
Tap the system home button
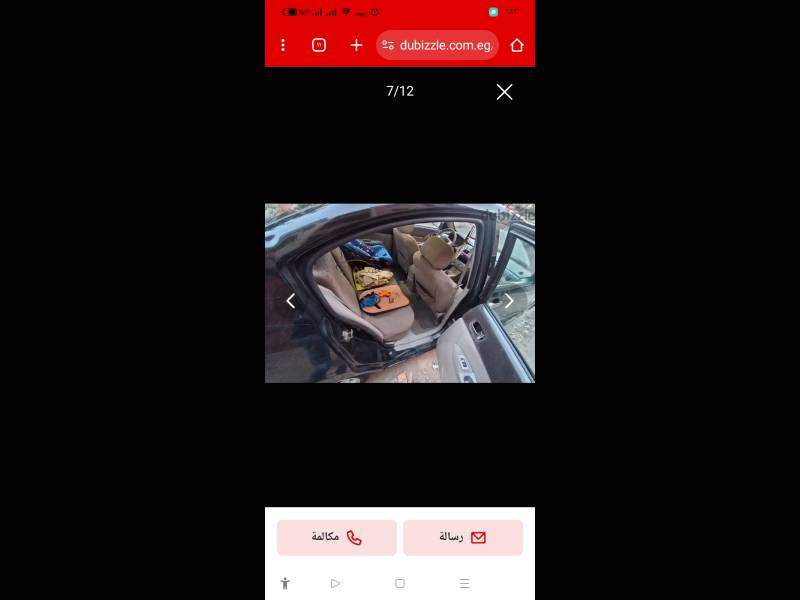pyautogui.click(x=400, y=583)
